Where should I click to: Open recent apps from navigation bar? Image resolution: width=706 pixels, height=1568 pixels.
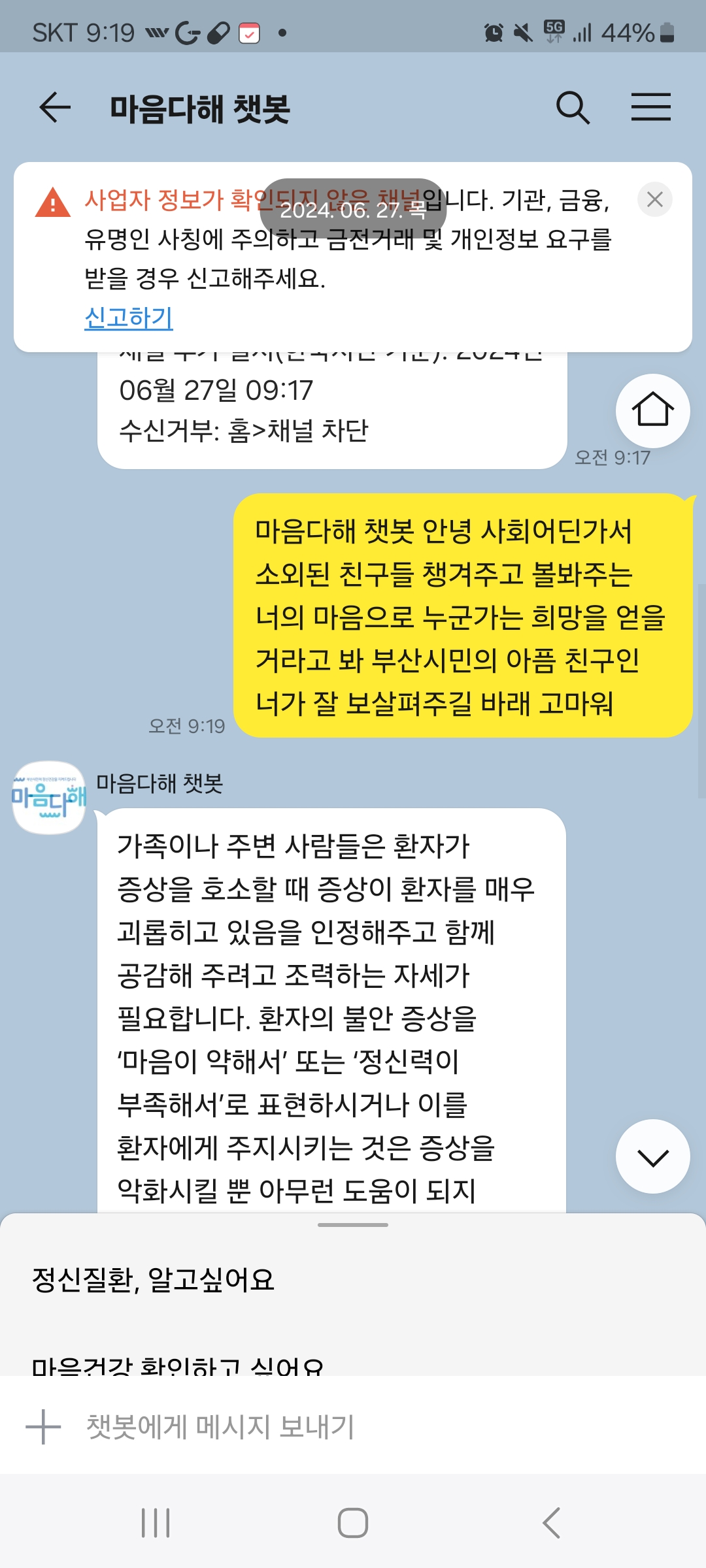(156, 1523)
